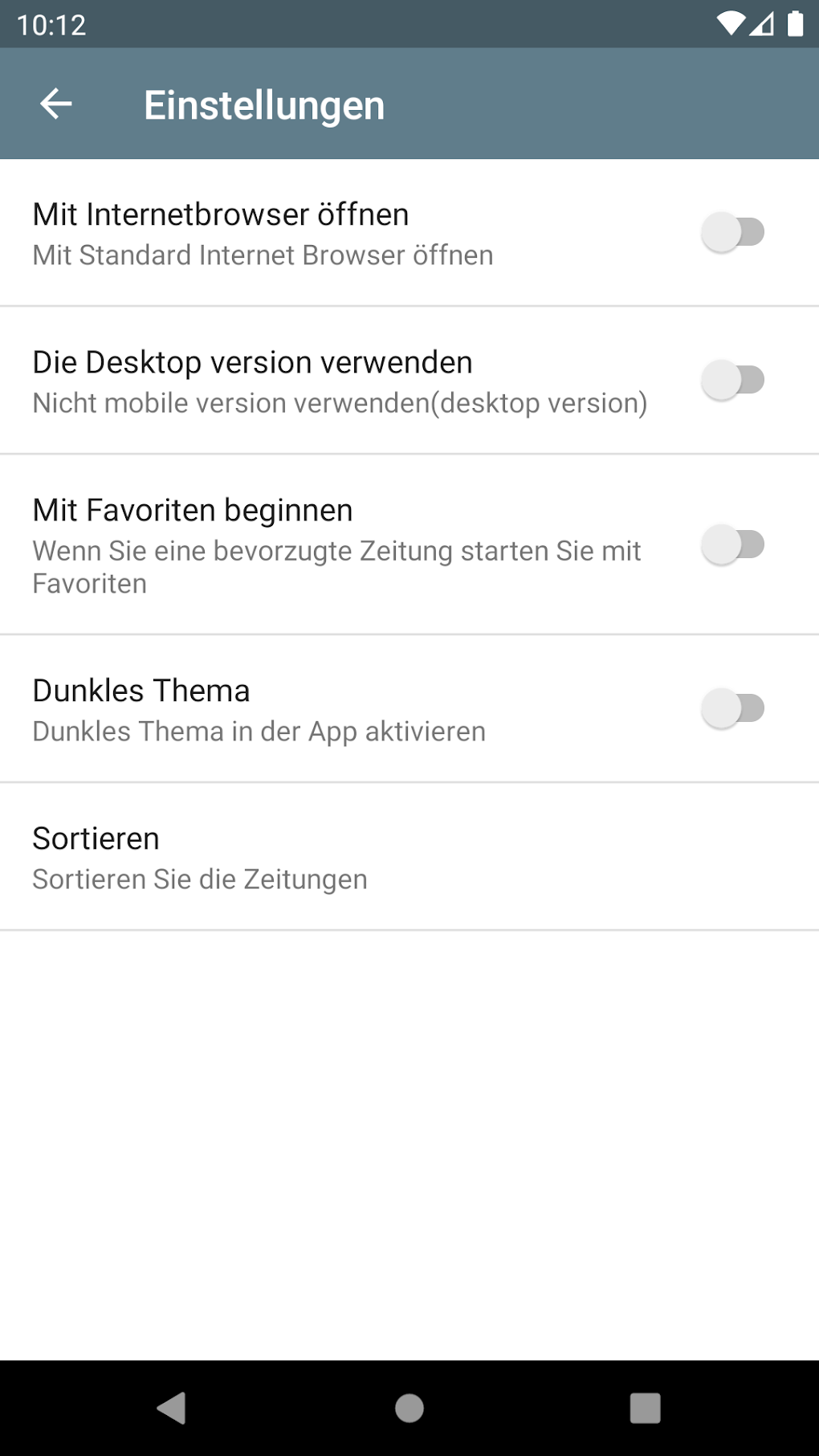
Task: Open recent apps from navigation bar
Action: (x=645, y=1408)
